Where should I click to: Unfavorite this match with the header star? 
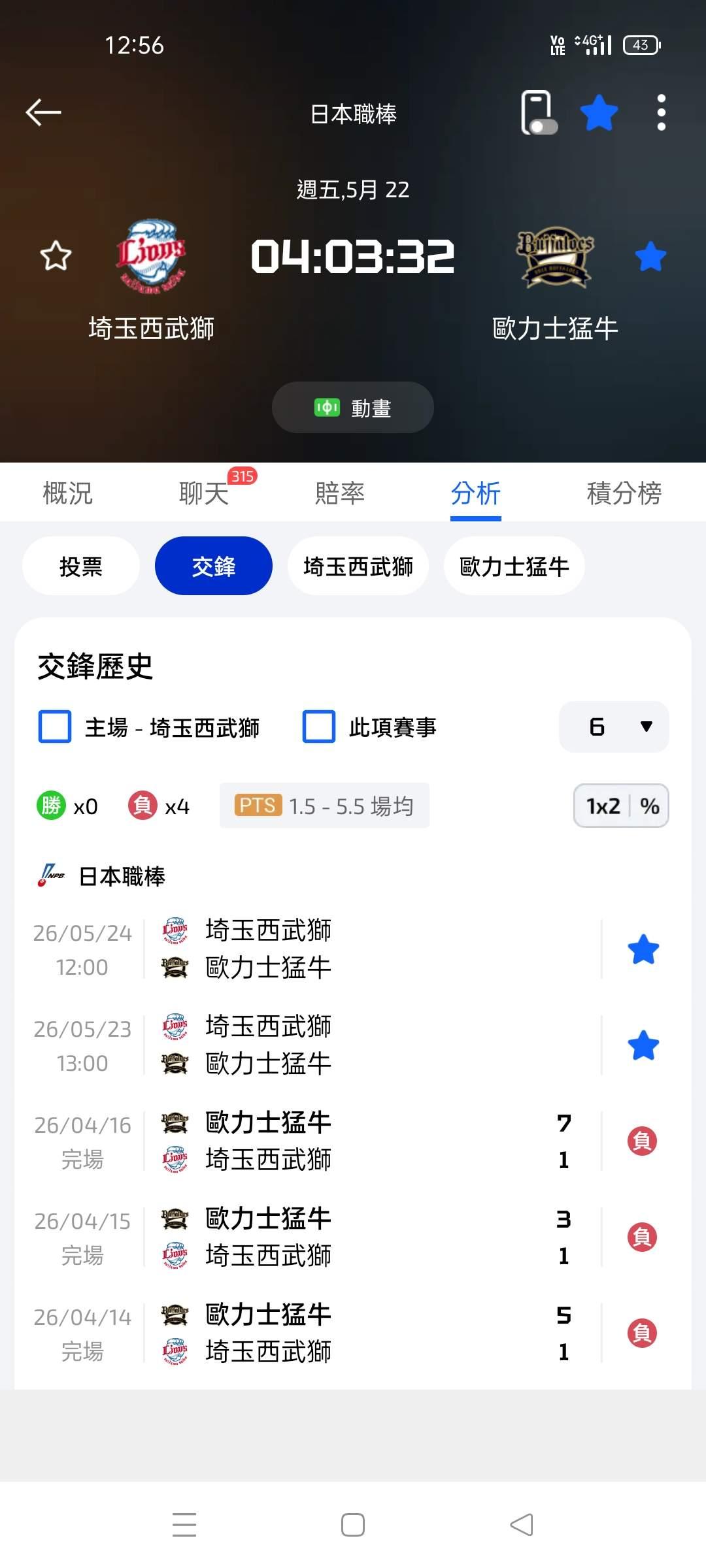click(x=599, y=112)
